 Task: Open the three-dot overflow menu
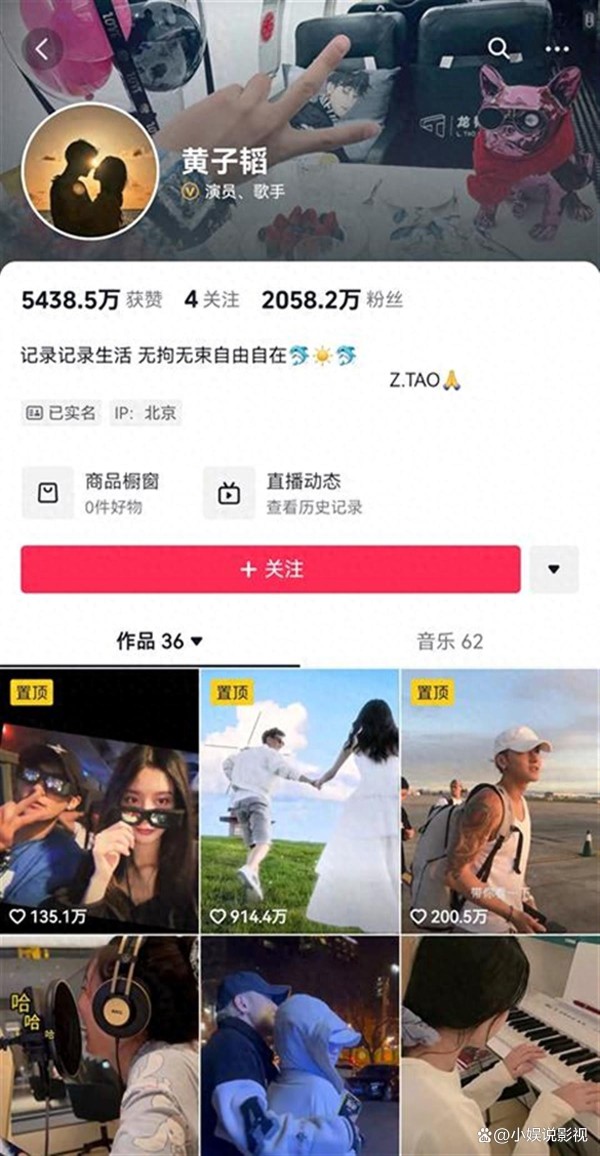click(557, 49)
